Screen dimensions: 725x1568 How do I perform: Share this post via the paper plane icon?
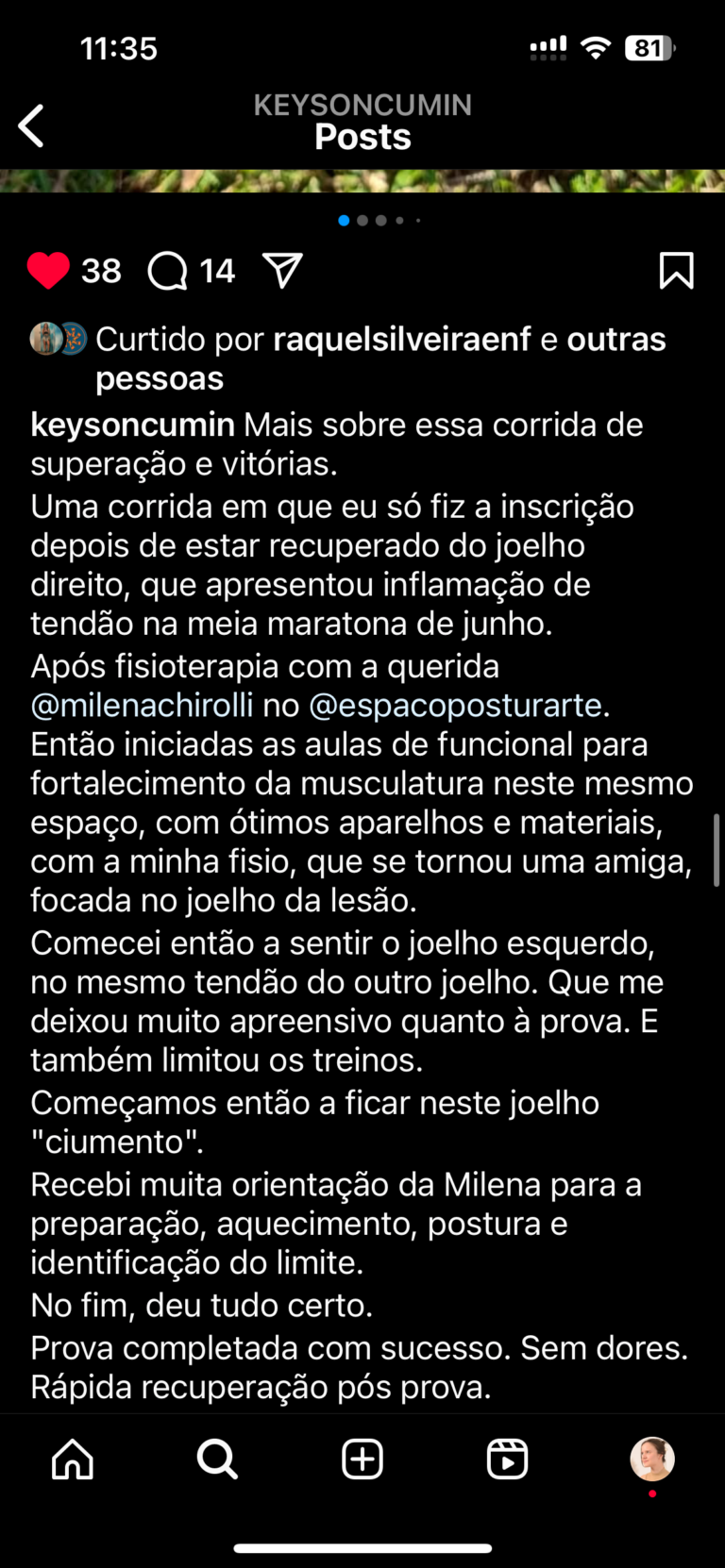282,271
